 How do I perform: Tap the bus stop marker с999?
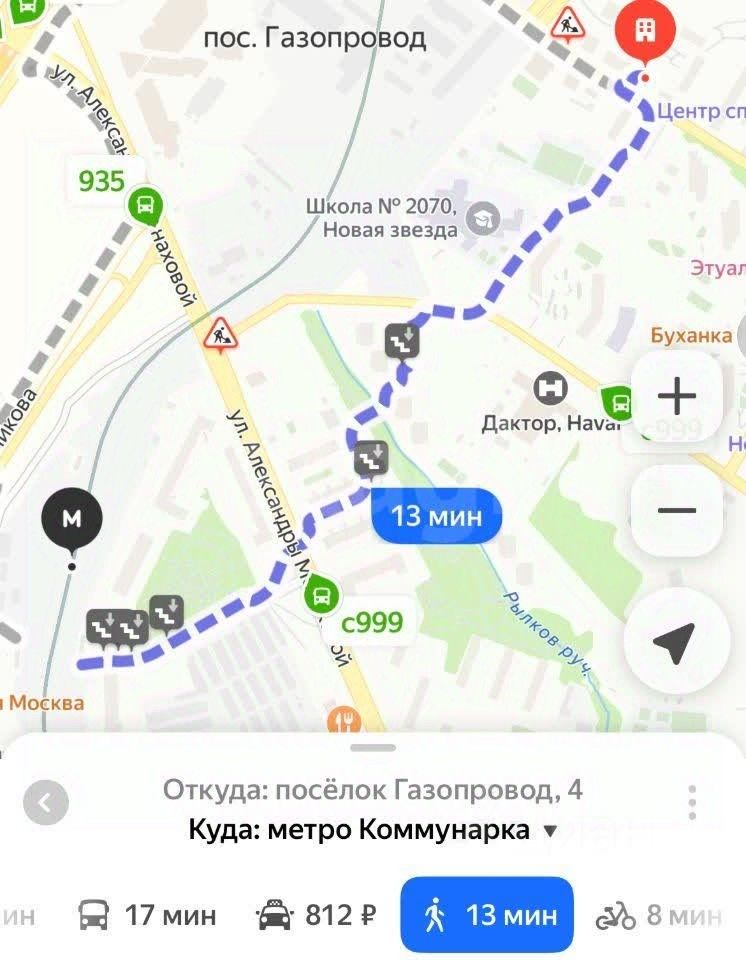coord(321,597)
